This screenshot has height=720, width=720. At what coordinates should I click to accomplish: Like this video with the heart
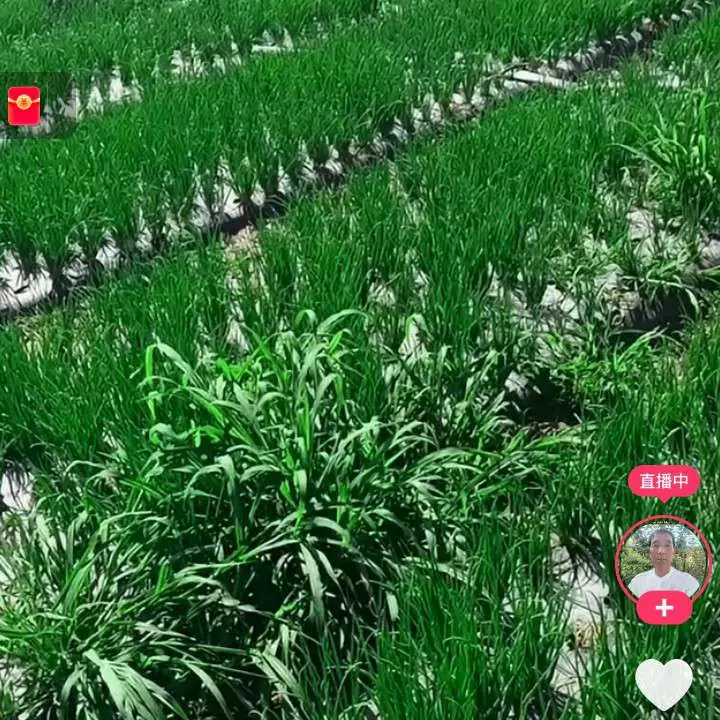click(664, 682)
